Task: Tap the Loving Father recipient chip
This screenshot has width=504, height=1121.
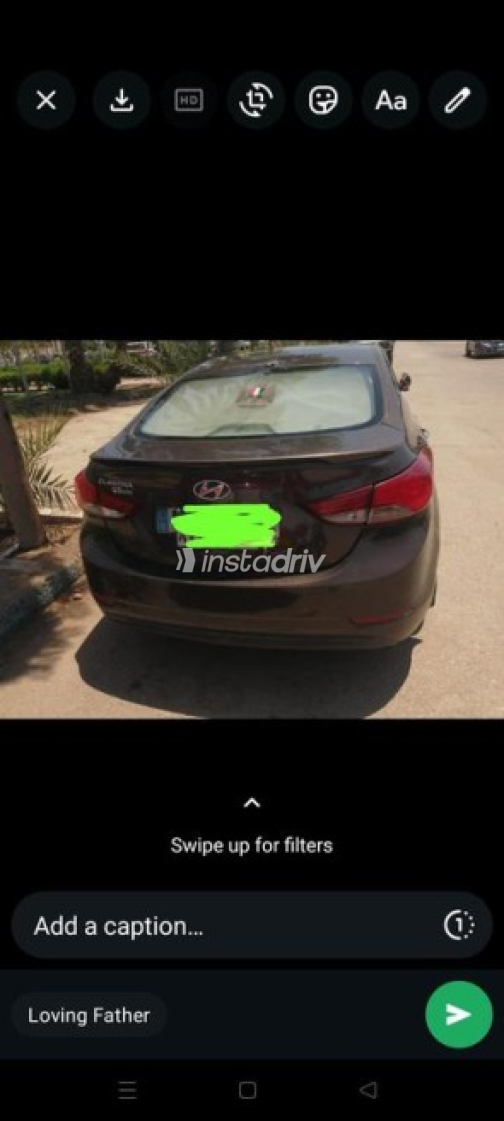Action: coord(89,1014)
